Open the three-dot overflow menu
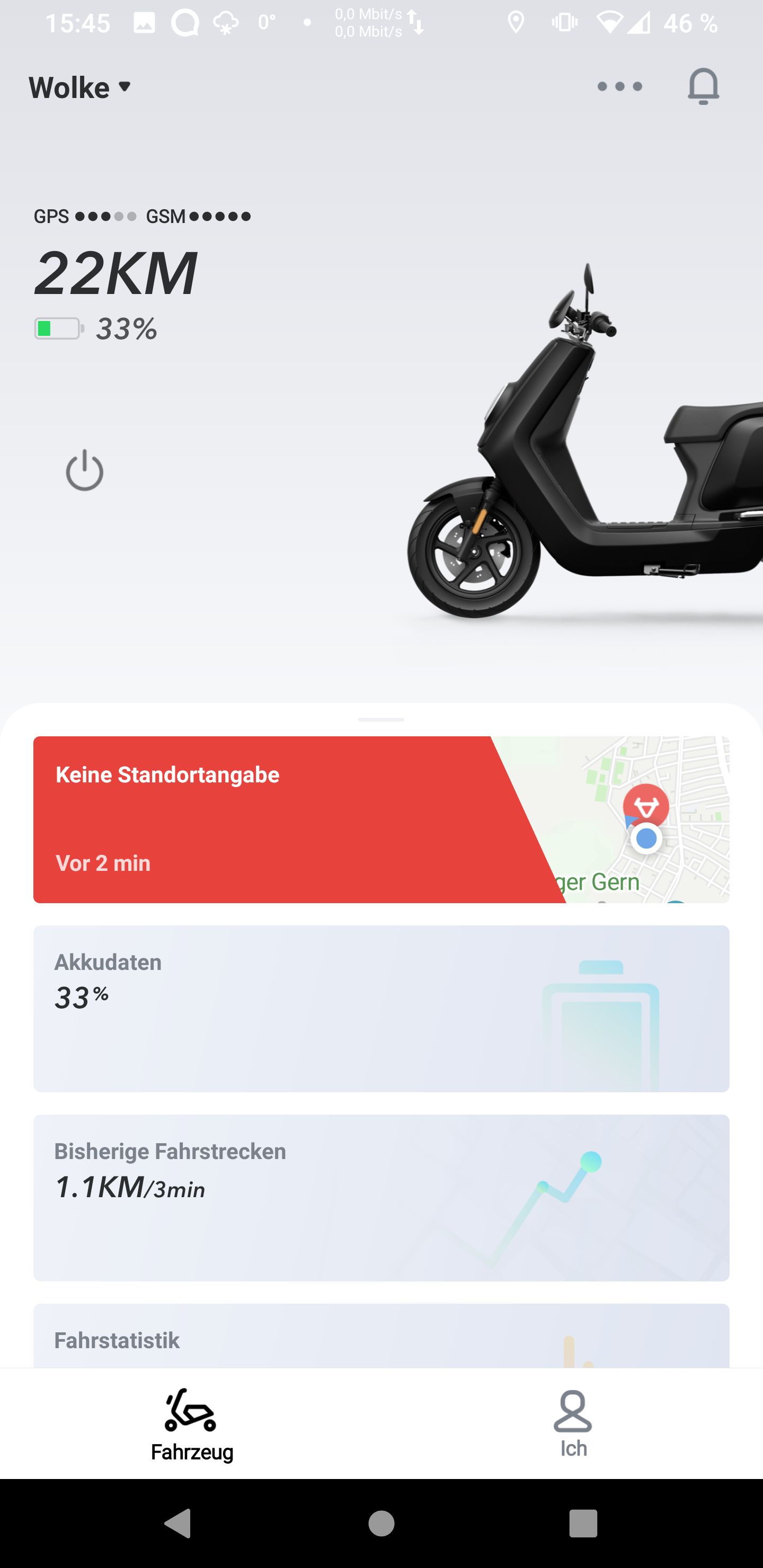This screenshot has height=1568, width=763. tap(619, 86)
